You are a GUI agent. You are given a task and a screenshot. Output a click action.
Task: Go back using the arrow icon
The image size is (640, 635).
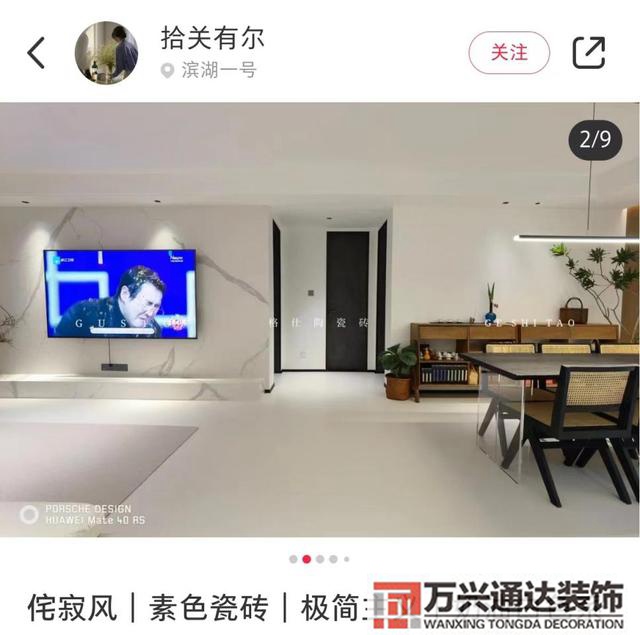click(x=37, y=53)
